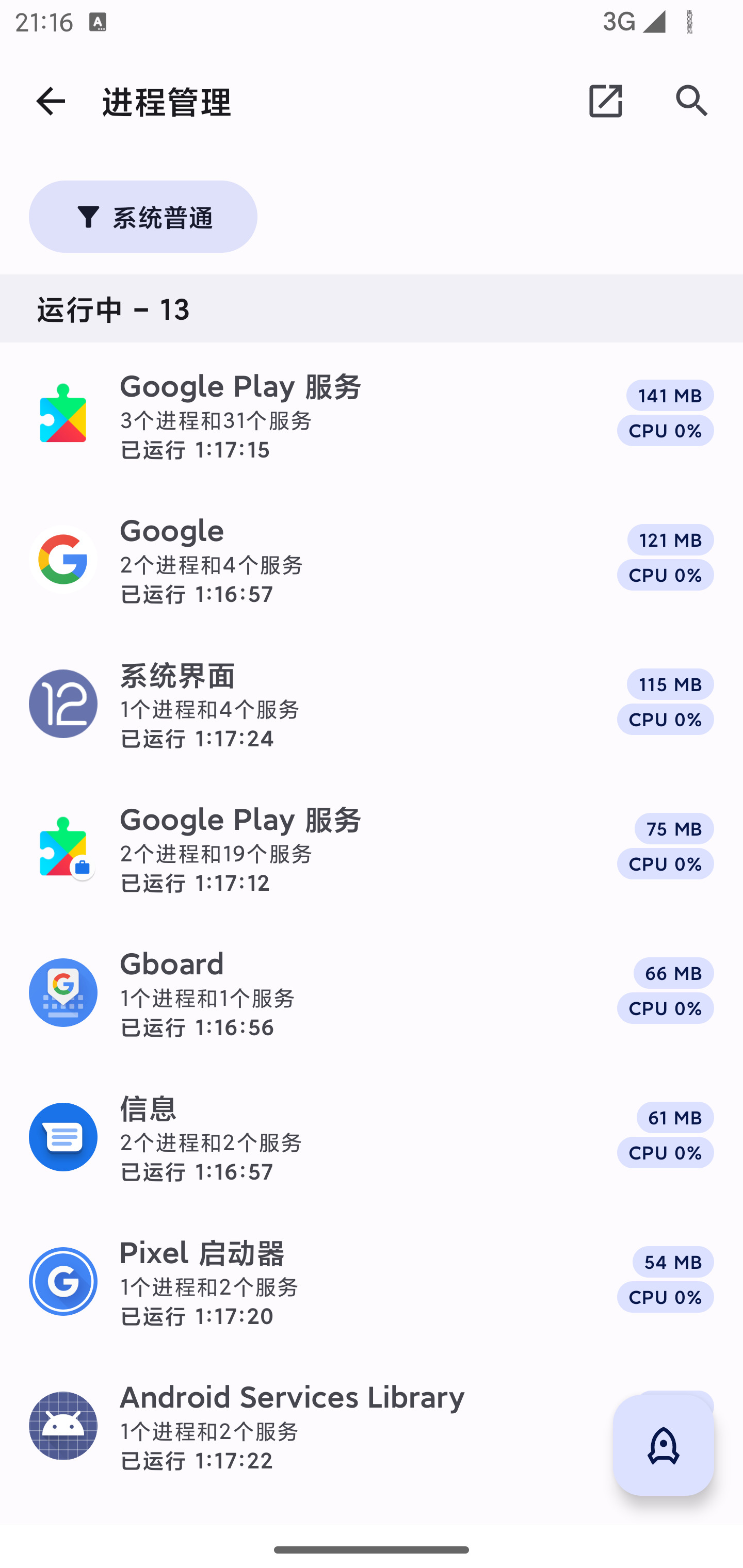The image size is (743, 1568).
Task: Go back from 进程管理
Action: [51, 101]
